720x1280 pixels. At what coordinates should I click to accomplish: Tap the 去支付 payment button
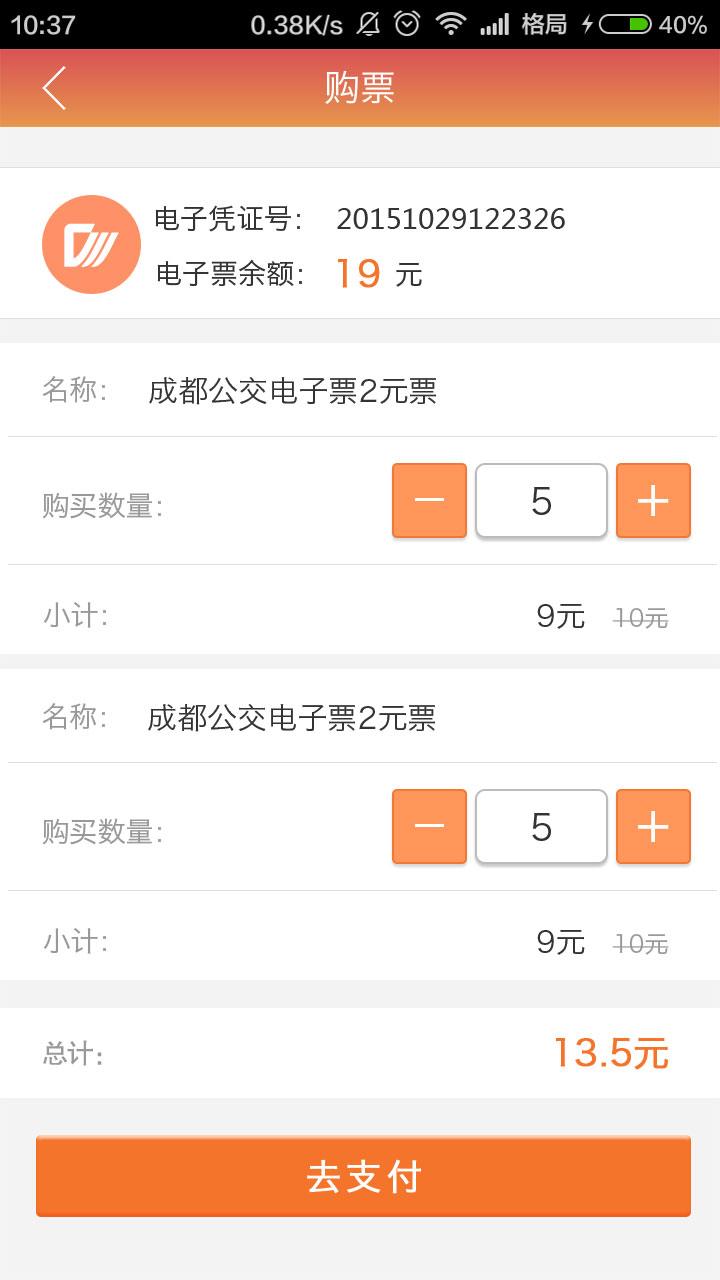(x=360, y=1176)
